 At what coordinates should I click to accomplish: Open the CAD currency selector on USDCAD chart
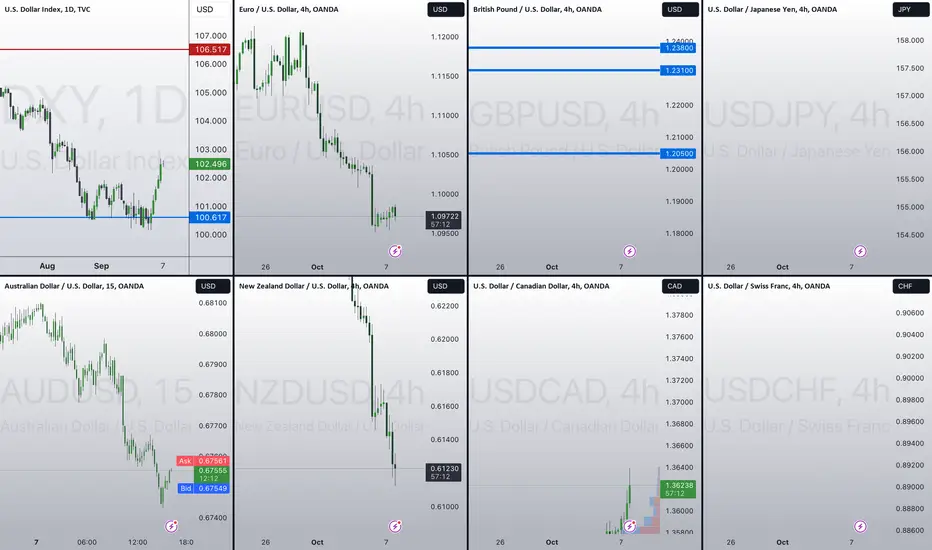681,286
